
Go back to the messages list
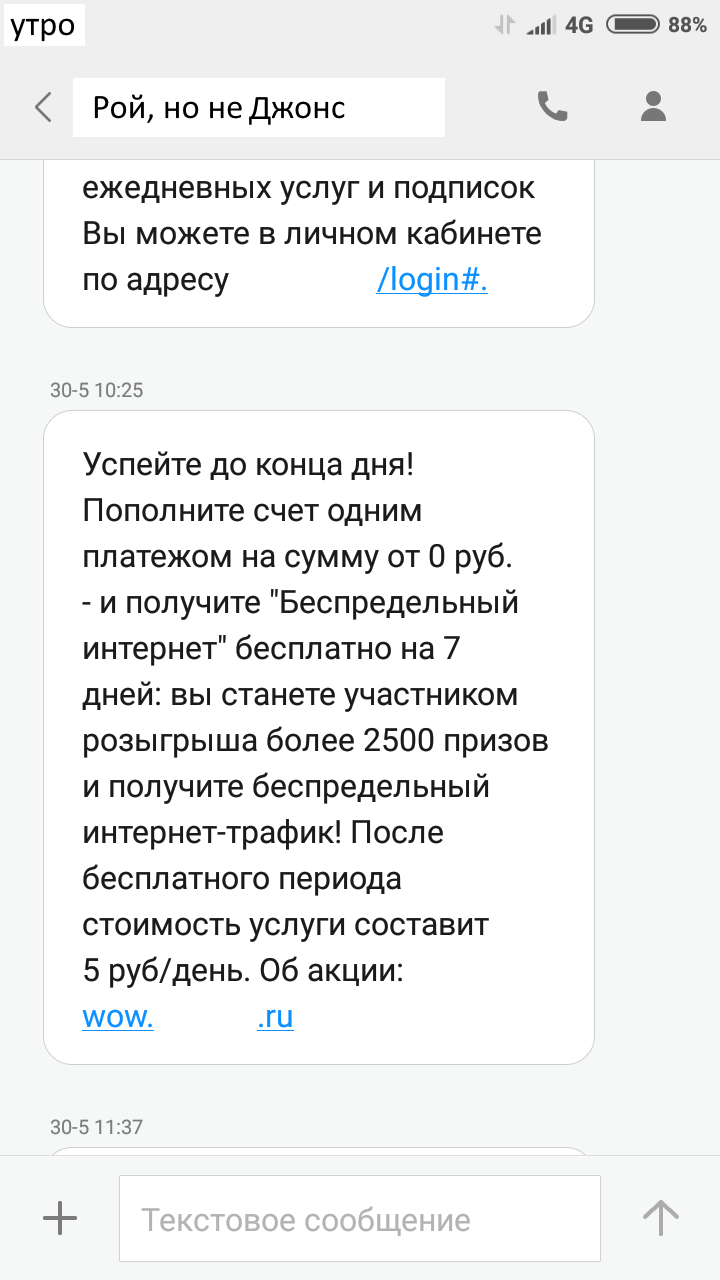(x=43, y=107)
